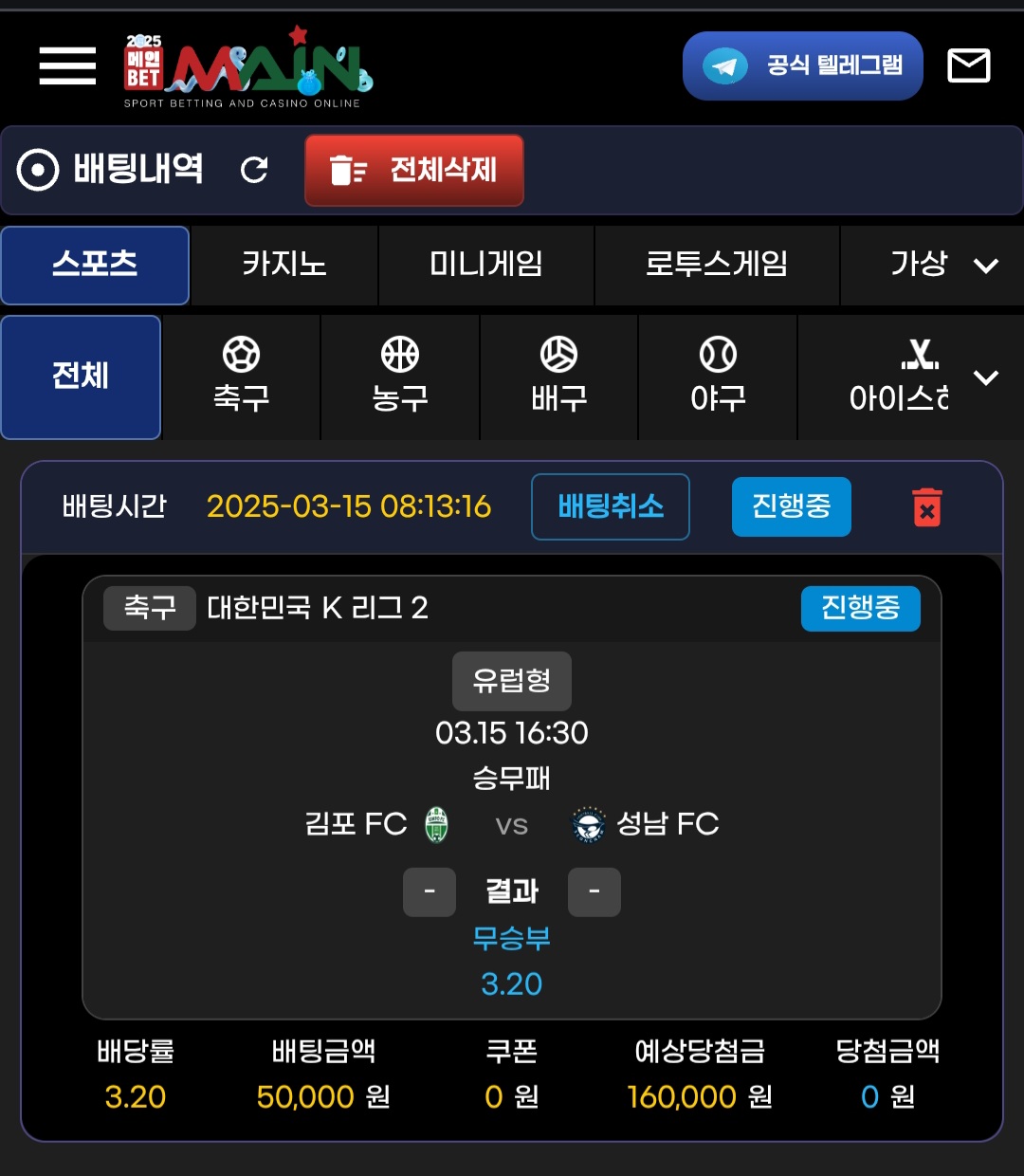This screenshot has width=1024, height=1176.
Task: Expand the game category chevron
Action: pyautogui.click(x=986, y=266)
